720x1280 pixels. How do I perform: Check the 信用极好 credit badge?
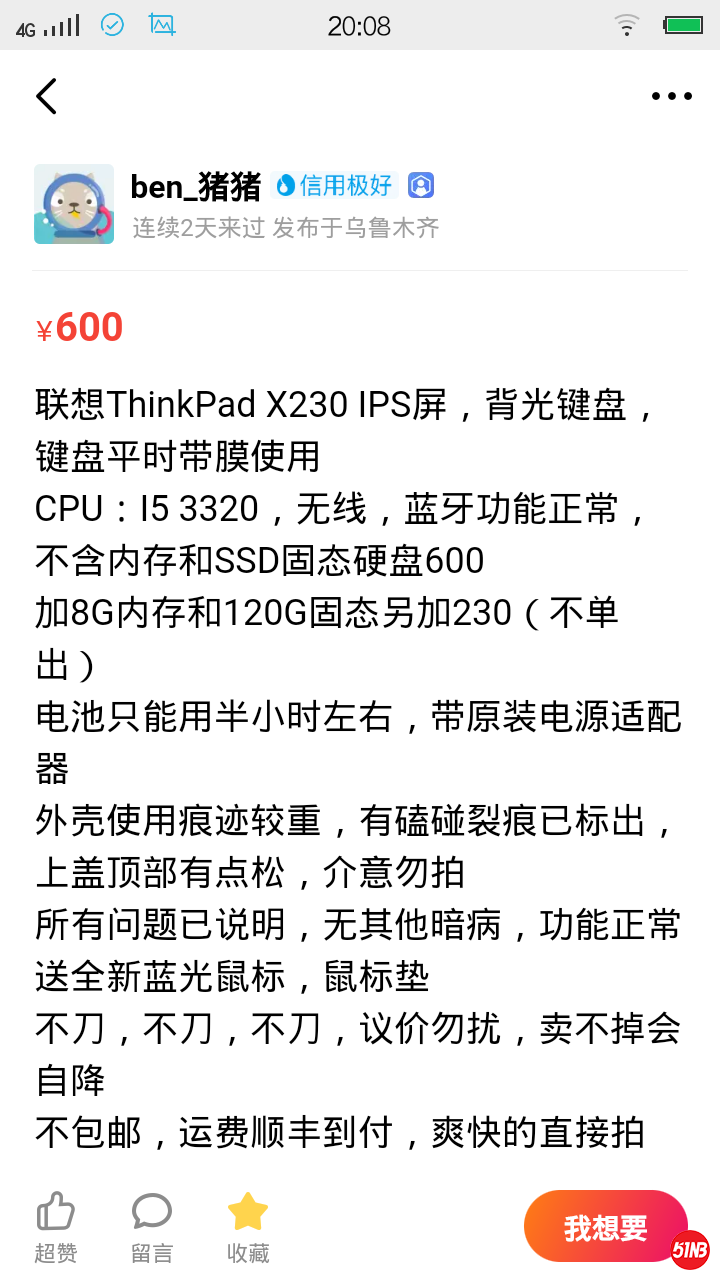[336, 185]
